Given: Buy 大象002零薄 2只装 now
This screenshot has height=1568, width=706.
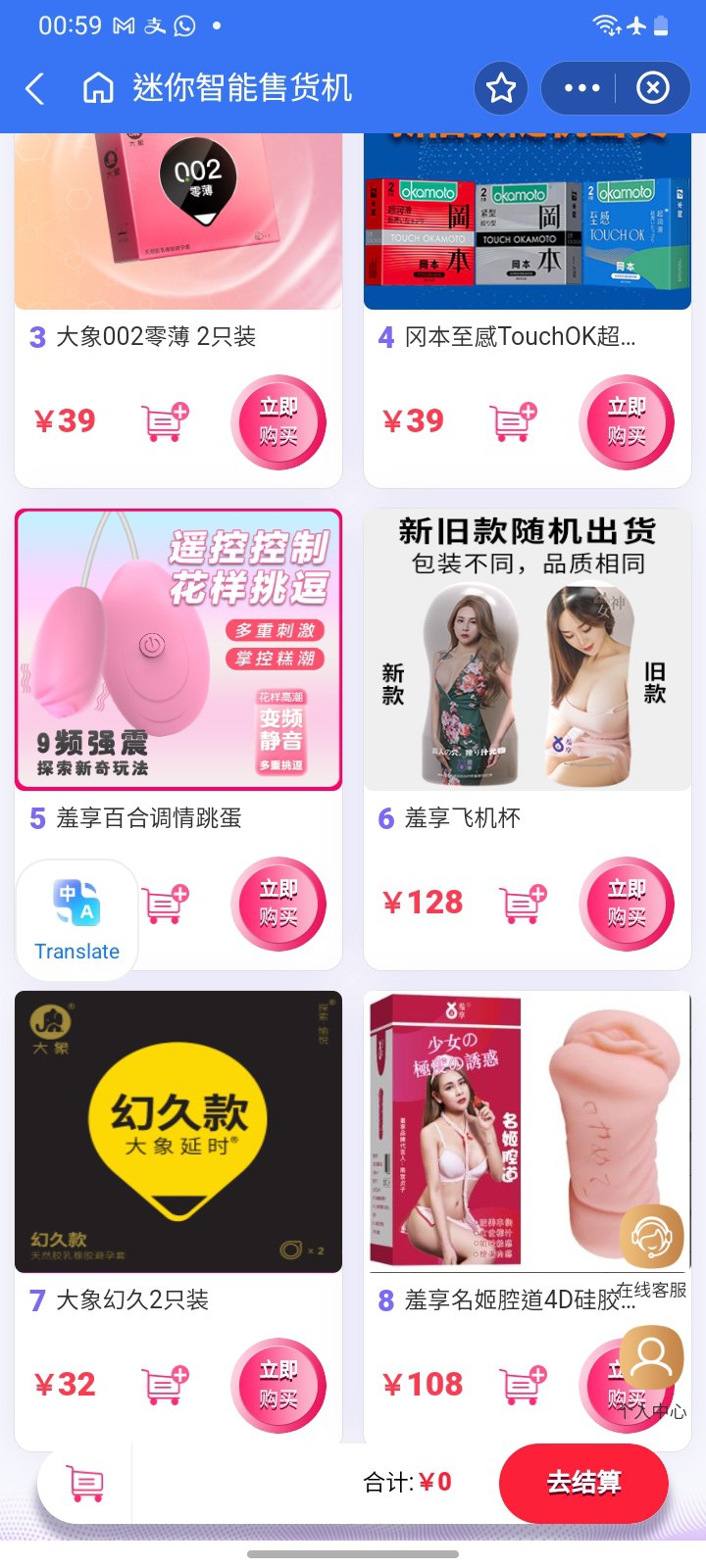Looking at the screenshot, I should tap(278, 421).
